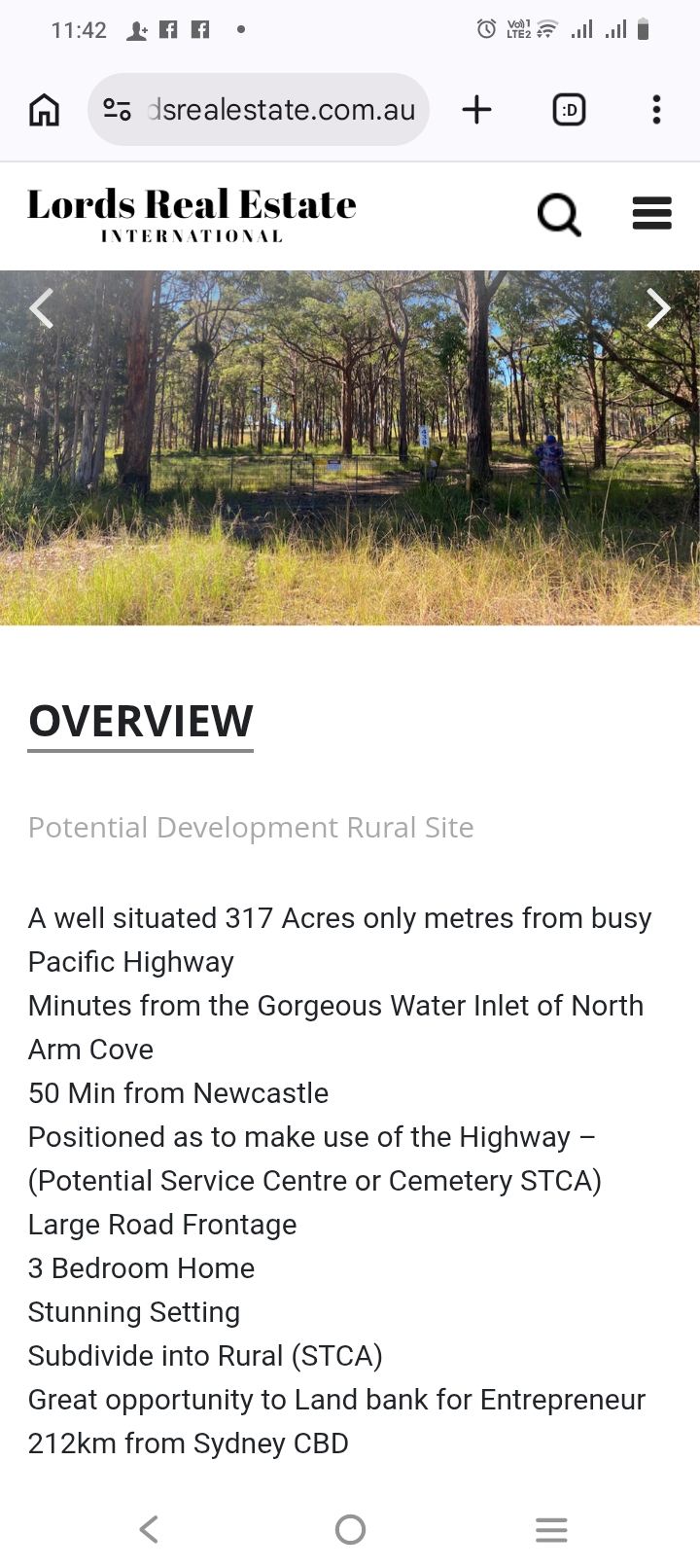The height and width of the screenshot is (1568, 700).
Task: Open the Lords Real Estate homepage logo
Action: point(192,214)
